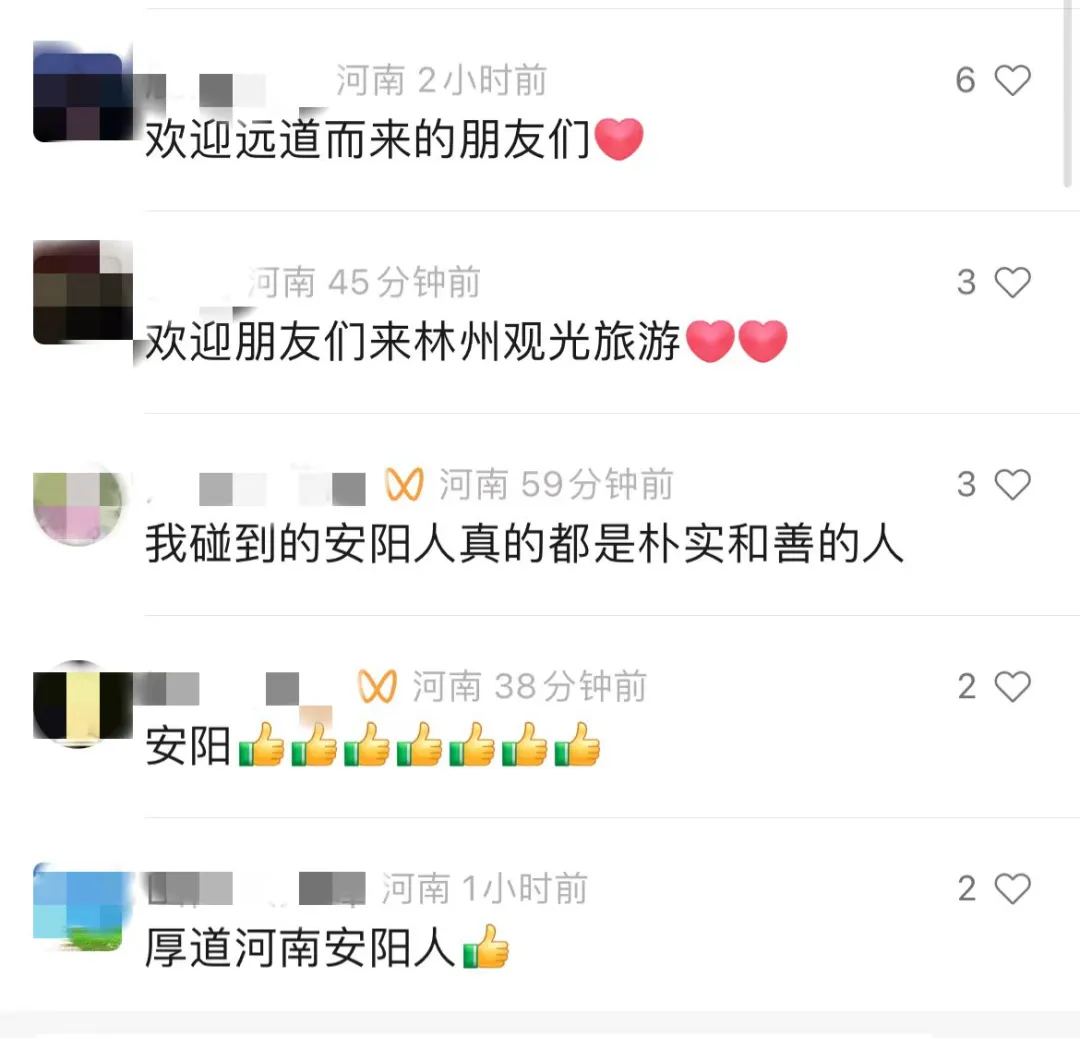Viewport: 1080px width, 1038px height.
Task: Like the comment '欢迎朋友们来林州观光旅游'
Action: [x=1012, y=283]
